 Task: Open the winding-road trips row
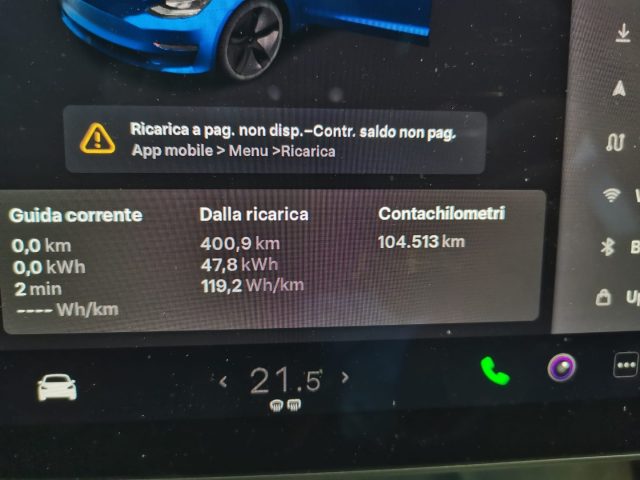616,142
